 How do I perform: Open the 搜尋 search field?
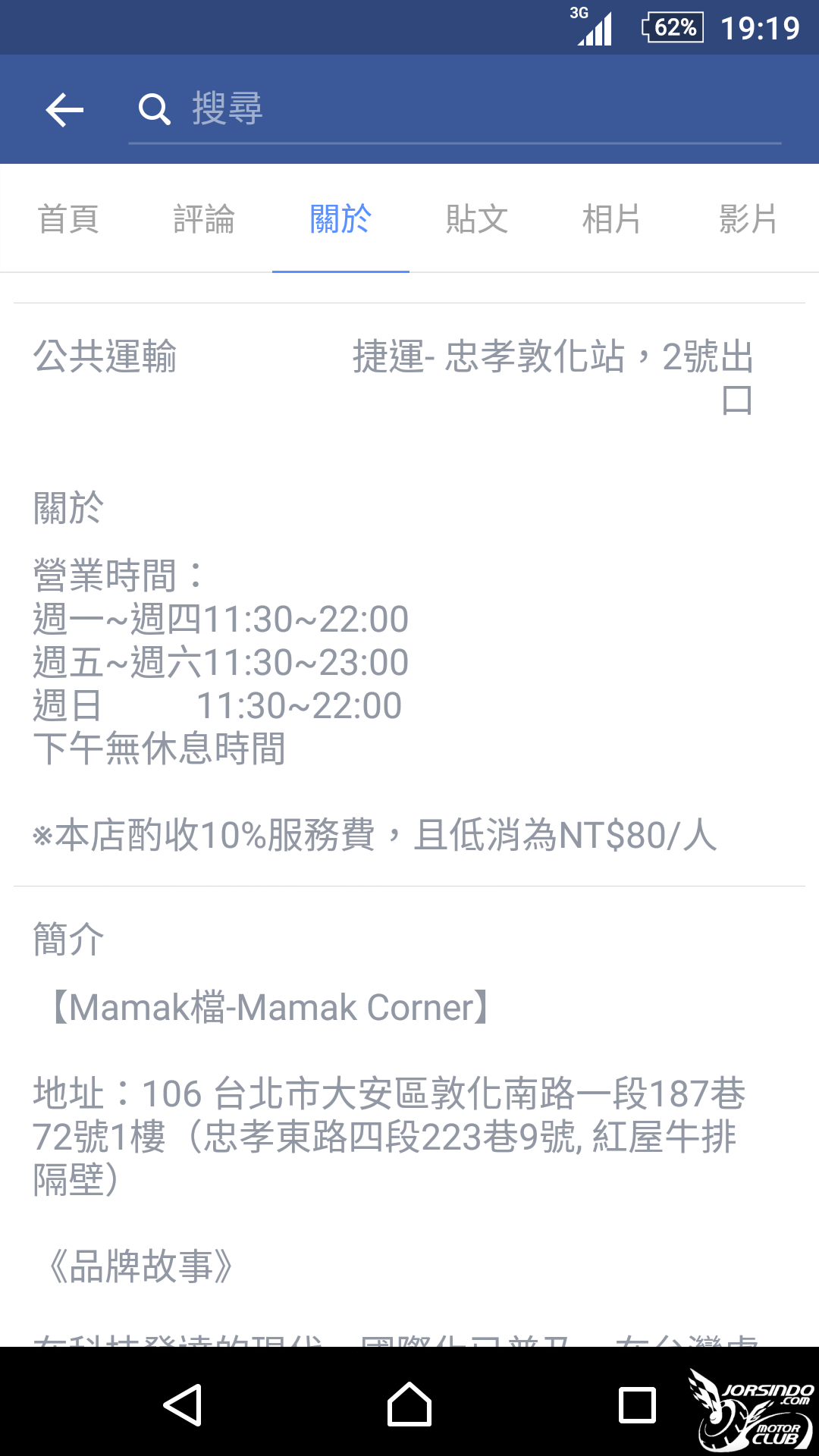click(455, 110)
